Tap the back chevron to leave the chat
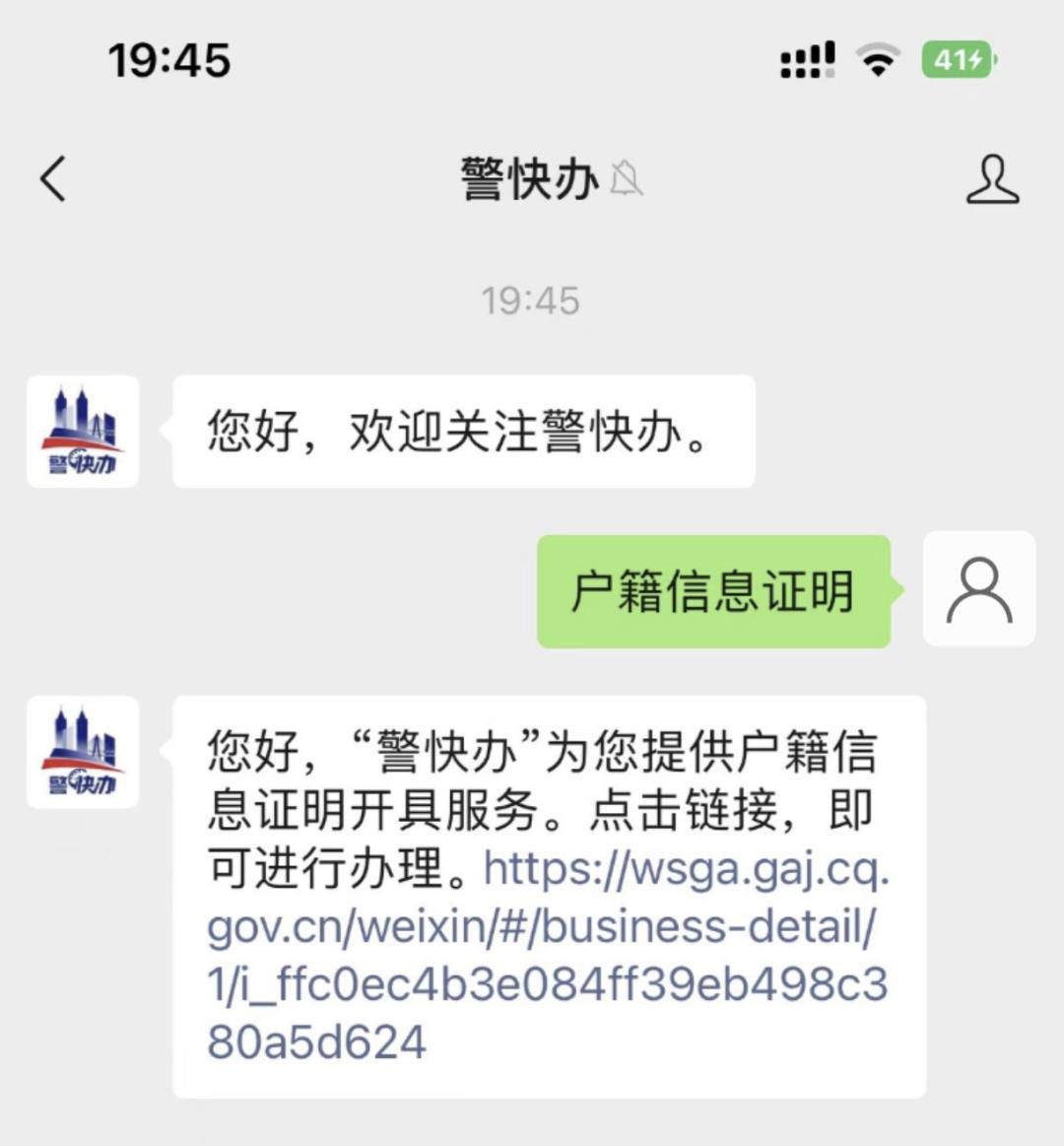Viewport: 1064px width, 1146px height. [51, 181]
